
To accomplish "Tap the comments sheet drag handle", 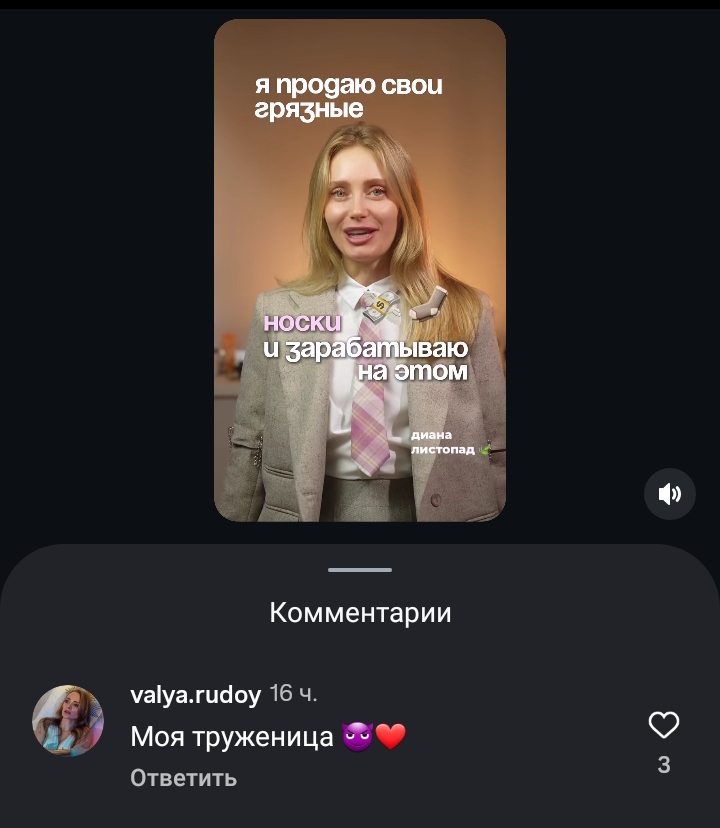I will (360, 570).
